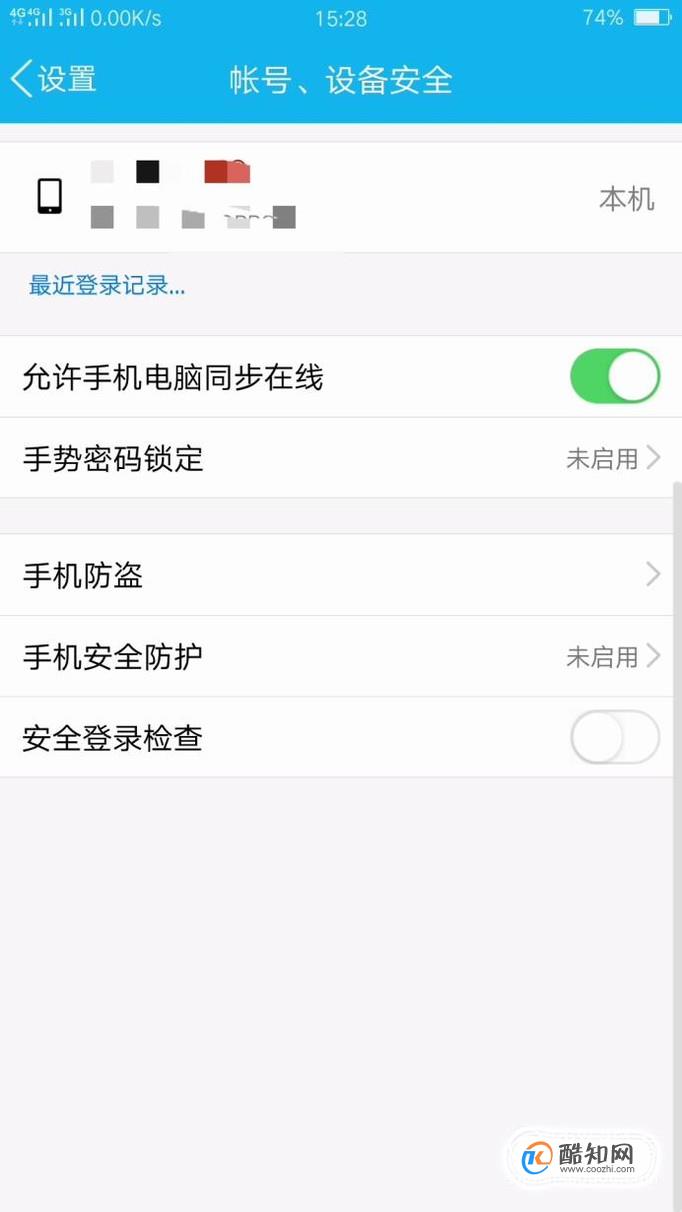Image resolution: width=682 pixels, height=1212 pixels.
Task: Enable 安全登录检查 switch
Action: (x=615, y=738)
